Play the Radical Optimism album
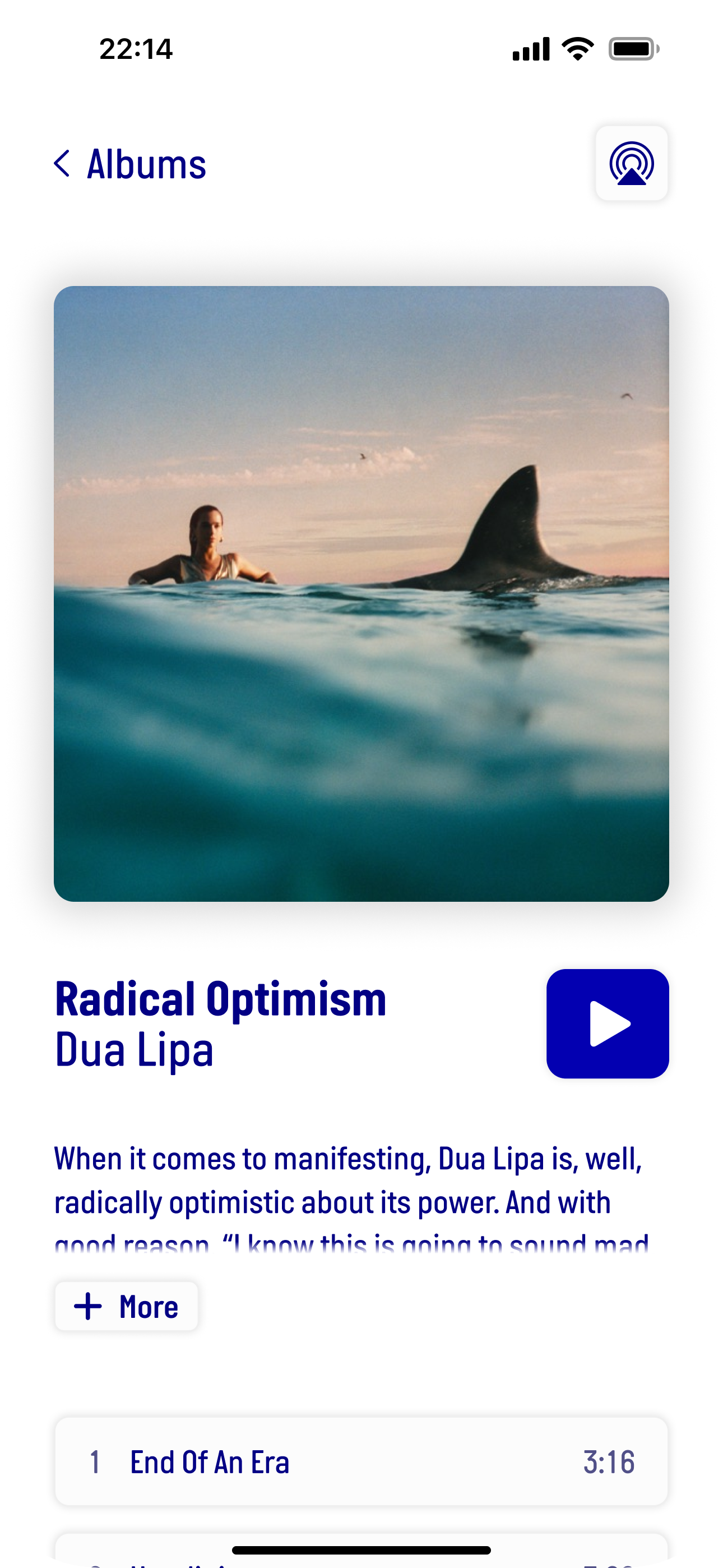Viewport: 723px width, 1568px height. pyautogui.click(x=607, y=1023)
